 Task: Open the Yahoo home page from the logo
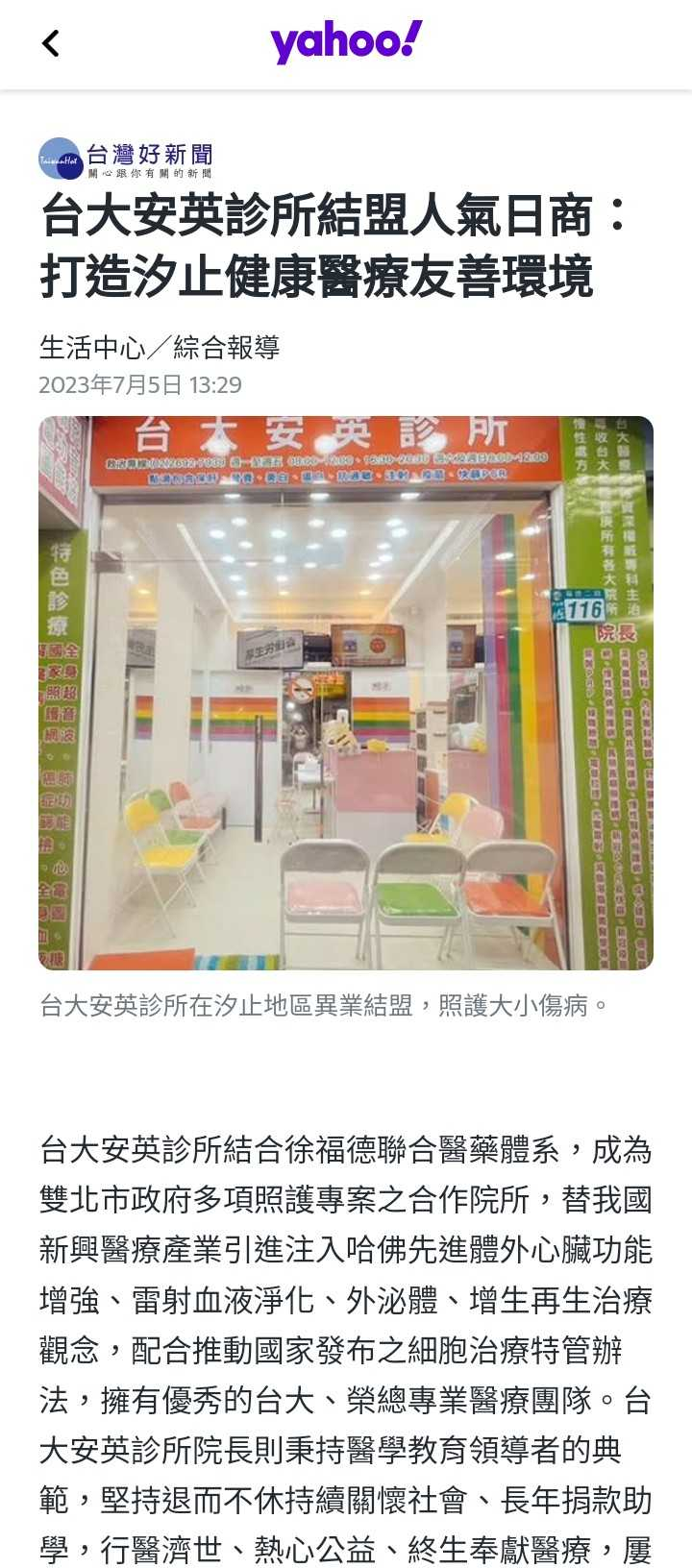tap(346, 43)
